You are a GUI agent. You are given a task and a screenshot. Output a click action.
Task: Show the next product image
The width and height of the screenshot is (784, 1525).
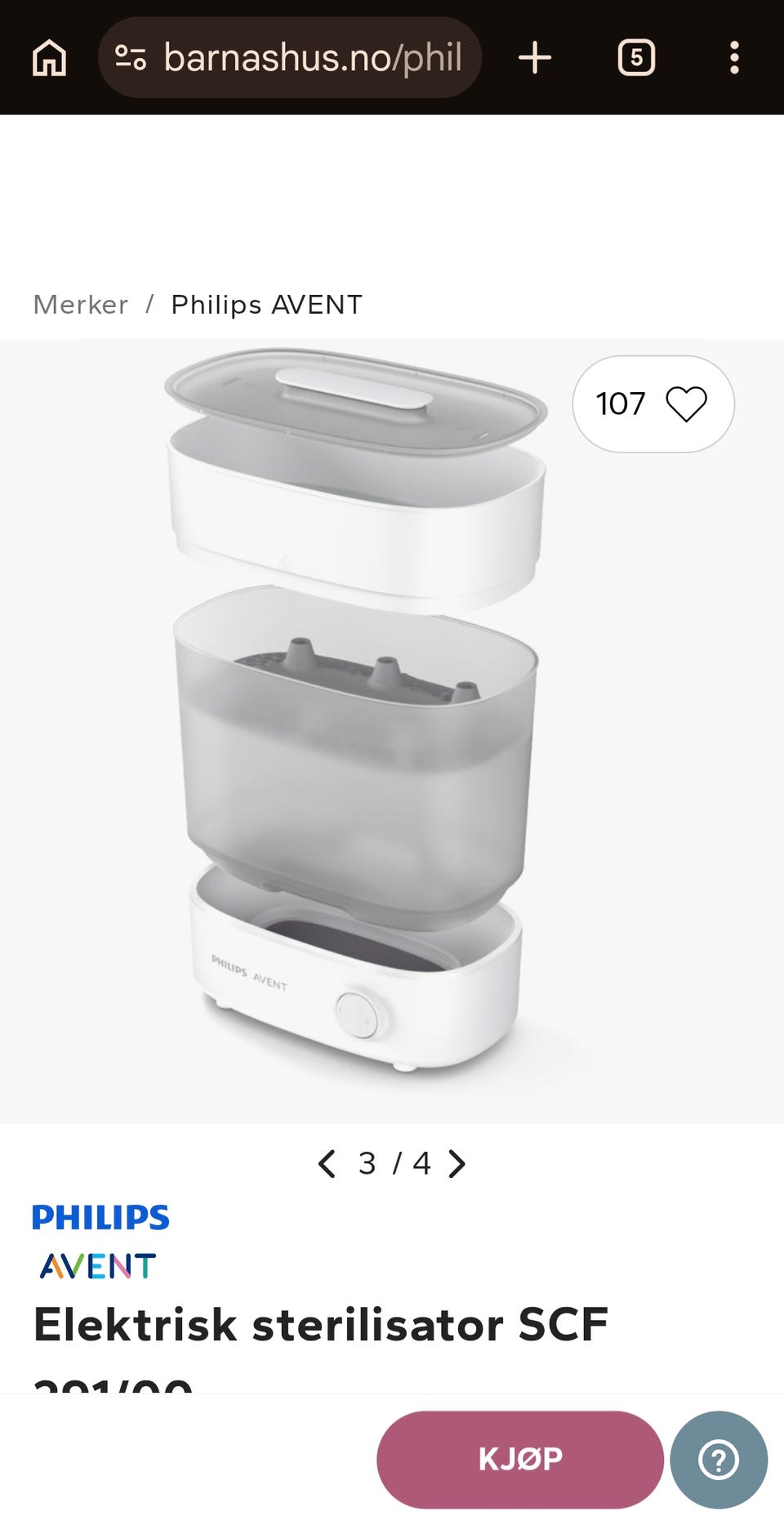coord(457,1163)
